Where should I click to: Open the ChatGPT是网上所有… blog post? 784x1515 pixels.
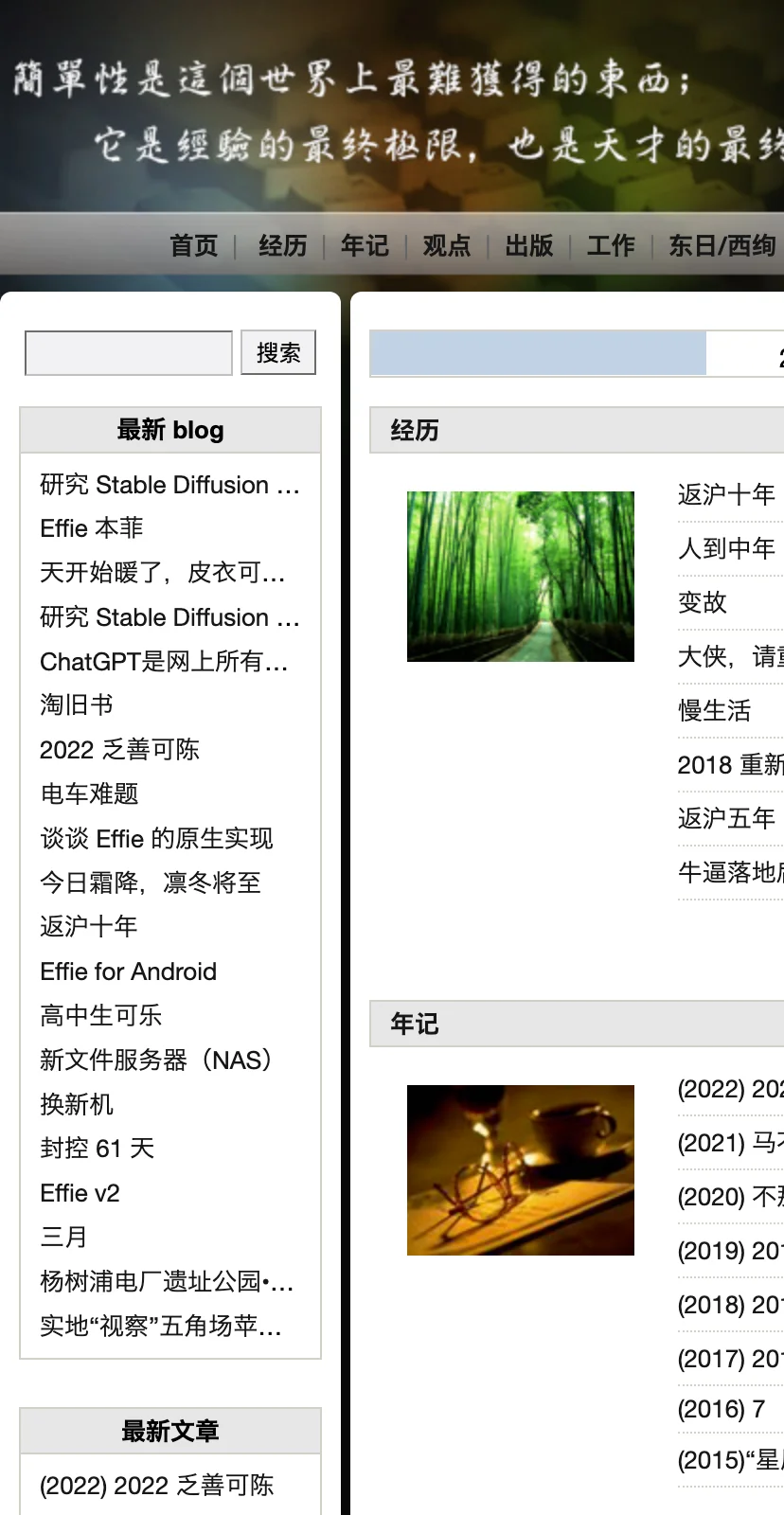[x=164, y=661]
